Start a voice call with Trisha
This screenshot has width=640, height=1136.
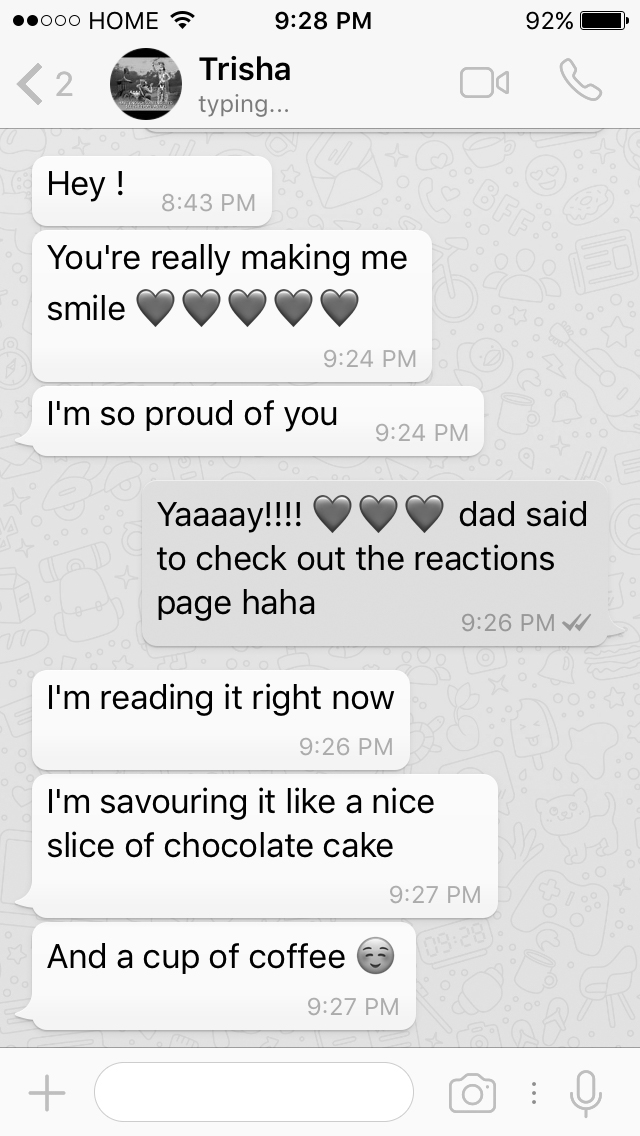pos(580,82)
